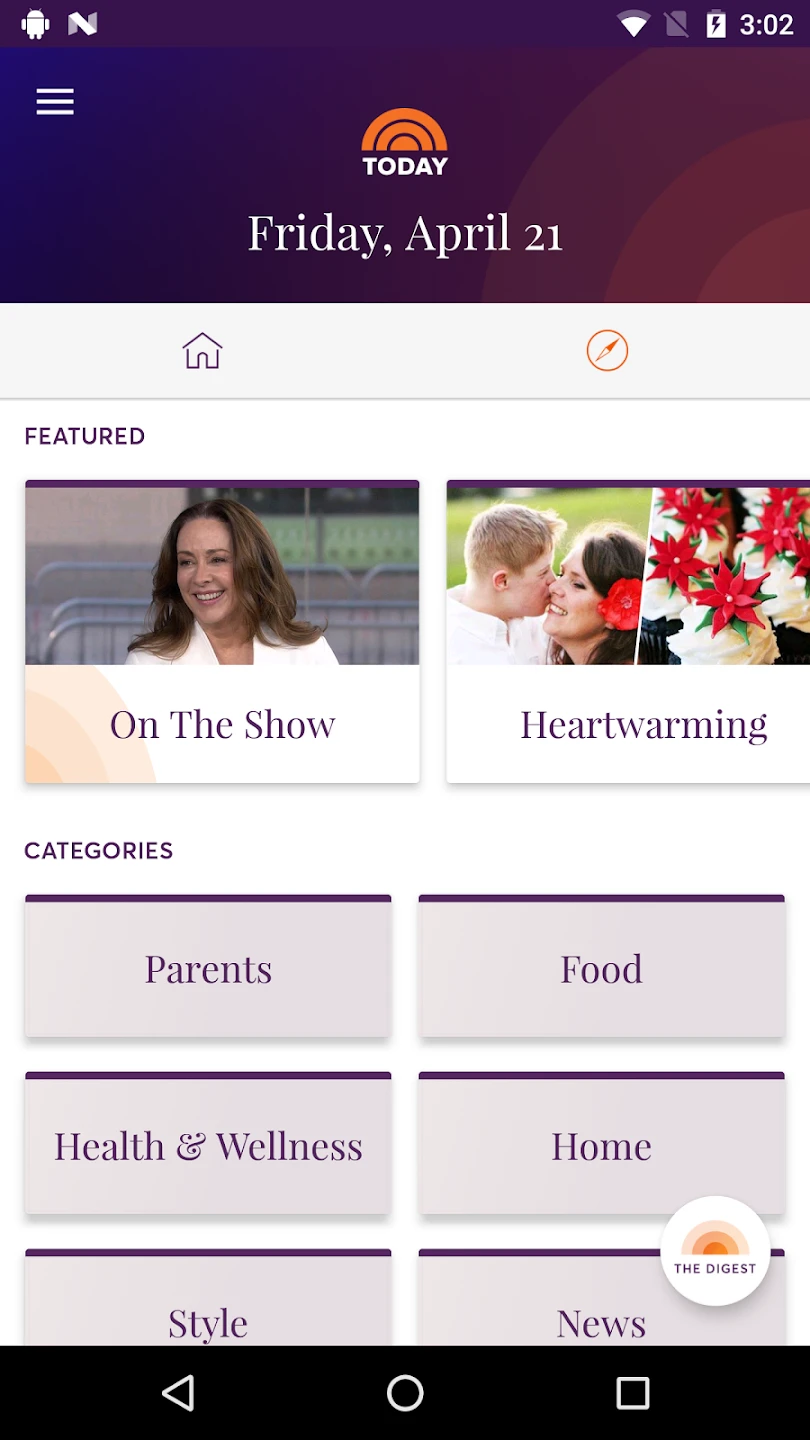Select the Food category
Image resolution: width=810 pixels, height=1440 pixels.
601,968
